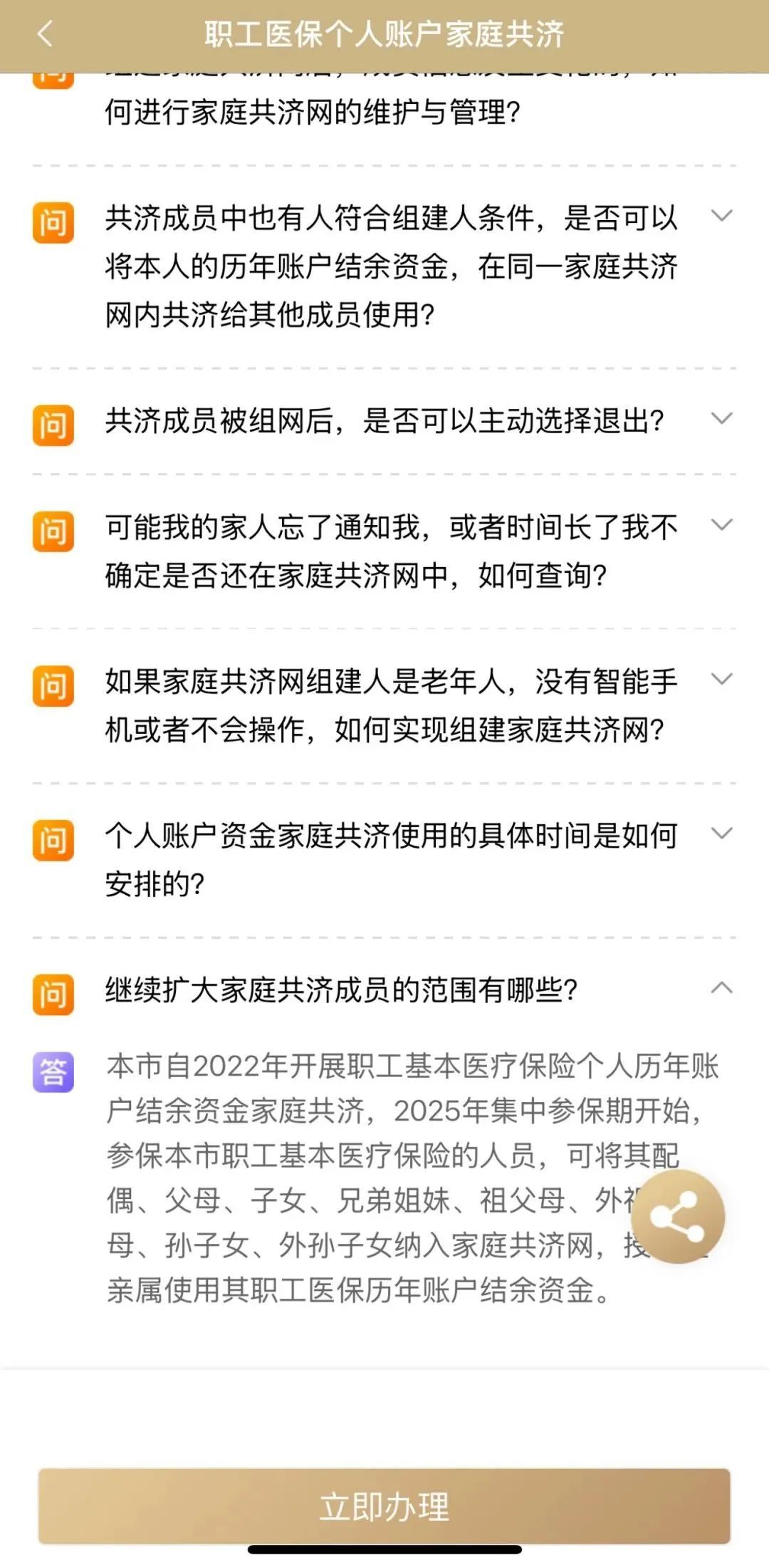Image resolution: width=769 pixels, height=1568 pixels.
Task: Go back using the top-left arrow
Action: click(x=45, y=33)
